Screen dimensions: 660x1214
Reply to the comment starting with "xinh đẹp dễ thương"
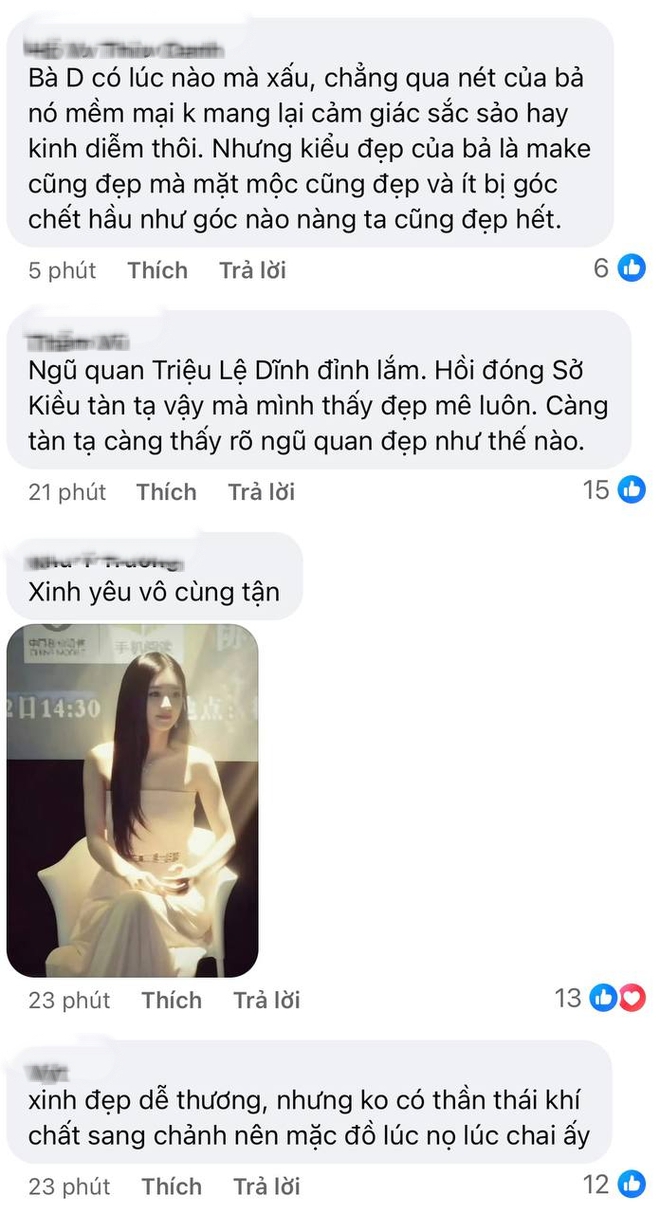266,1187
